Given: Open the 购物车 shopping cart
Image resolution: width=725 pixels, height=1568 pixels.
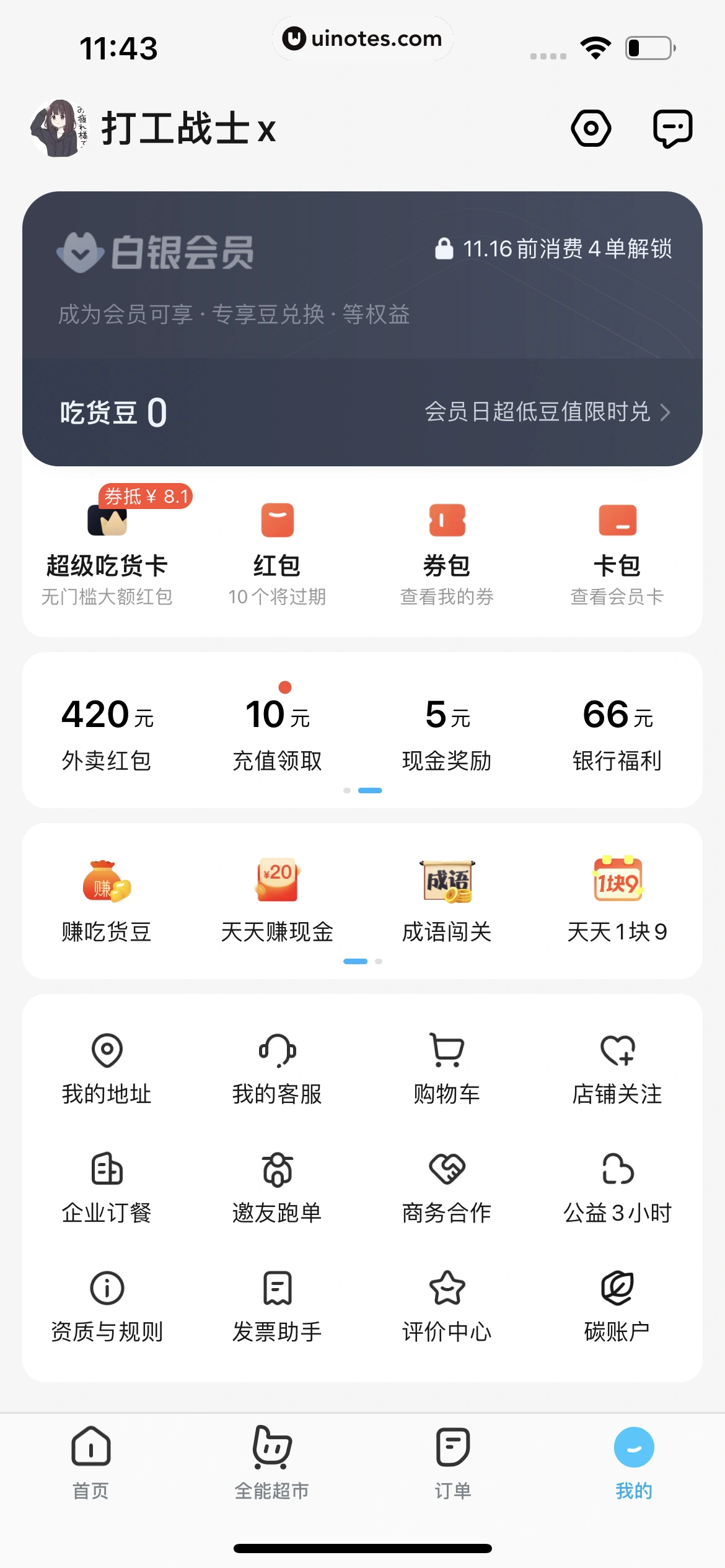Looking at the screenshot, I should pyautogui.click(x=447, y=1050).
